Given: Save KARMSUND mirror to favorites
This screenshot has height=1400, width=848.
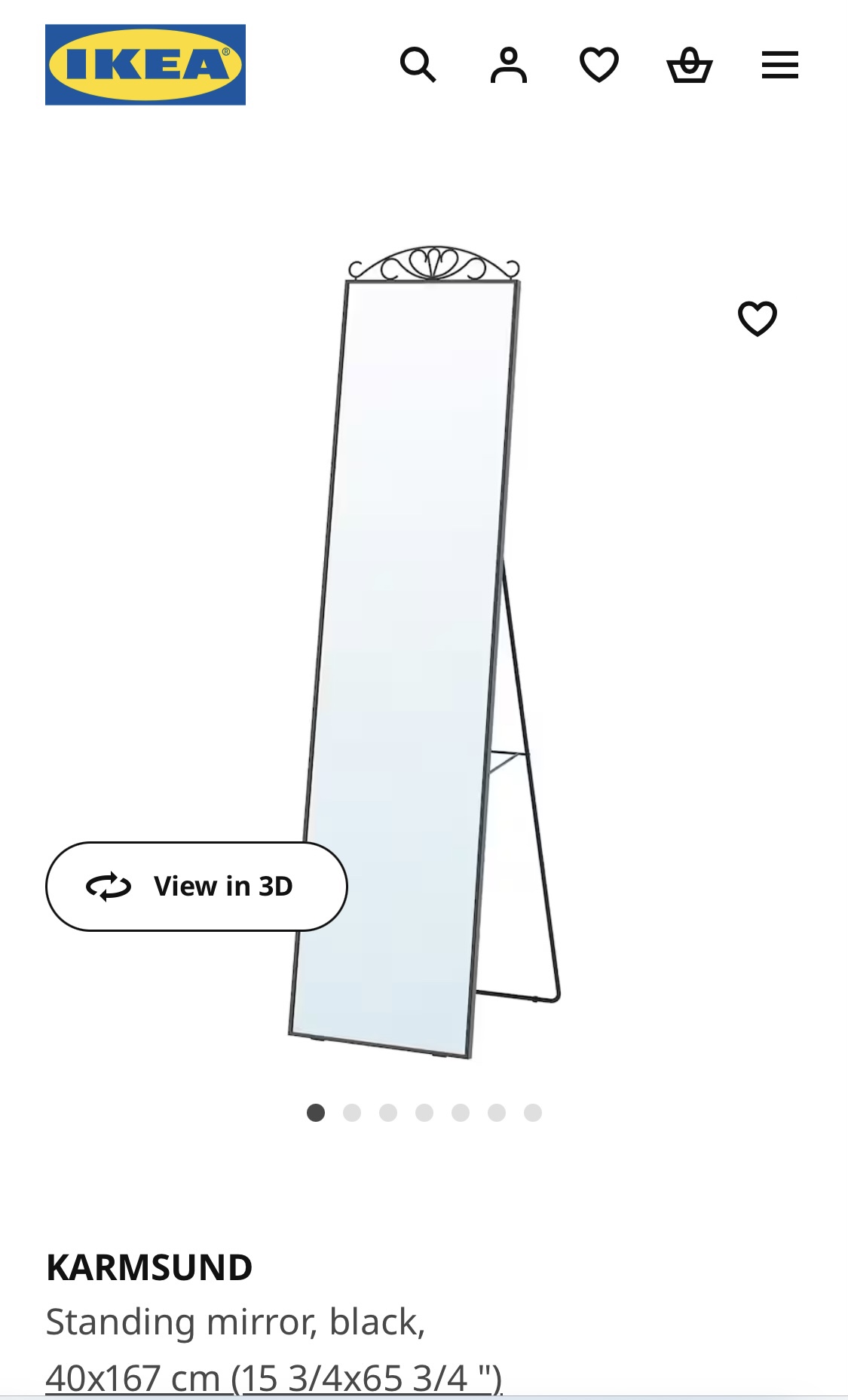Looking at the screenshot, I should [758, 318].
